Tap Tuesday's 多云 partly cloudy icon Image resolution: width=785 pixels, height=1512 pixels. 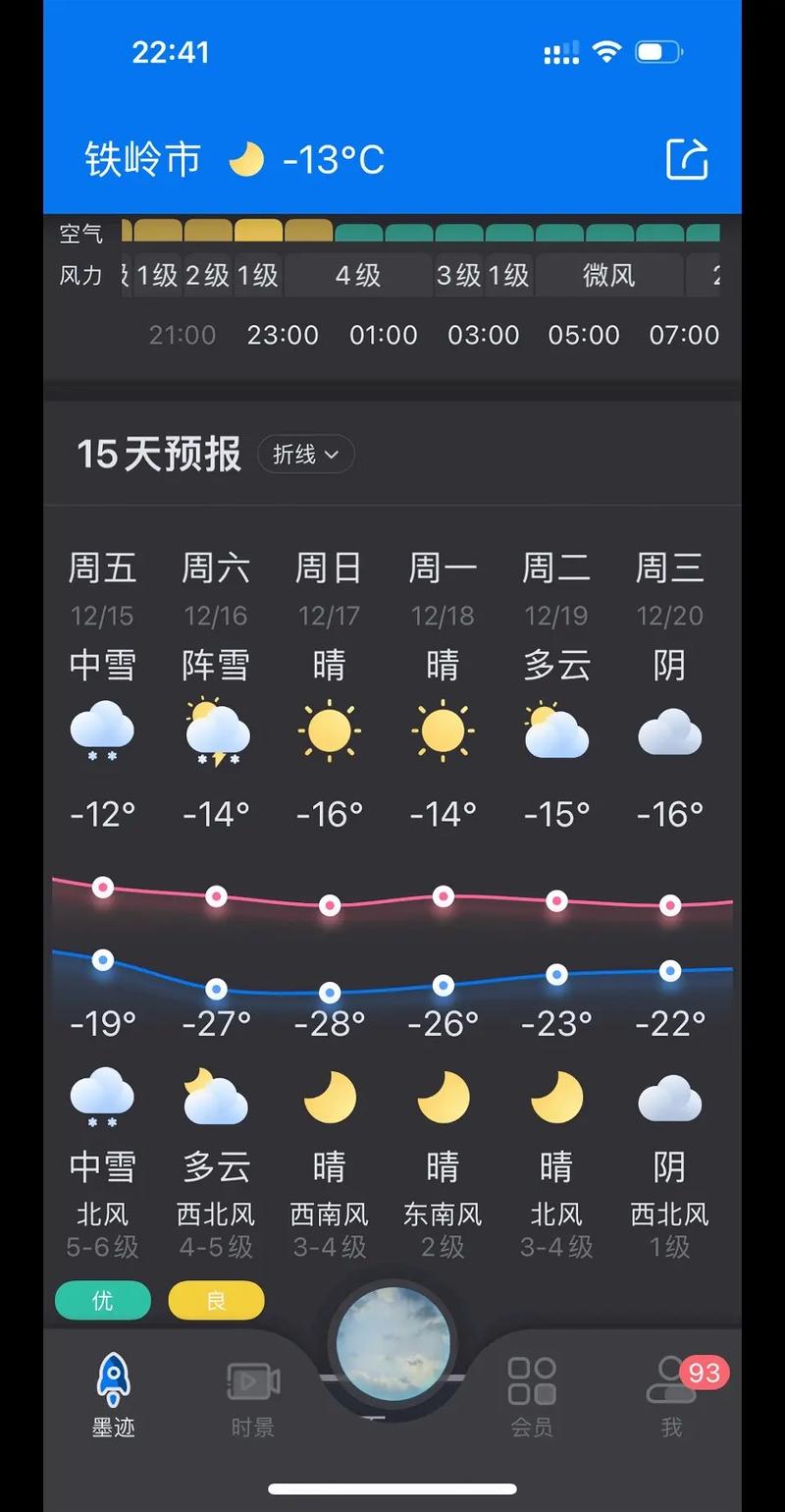click(x=555, y=731)
